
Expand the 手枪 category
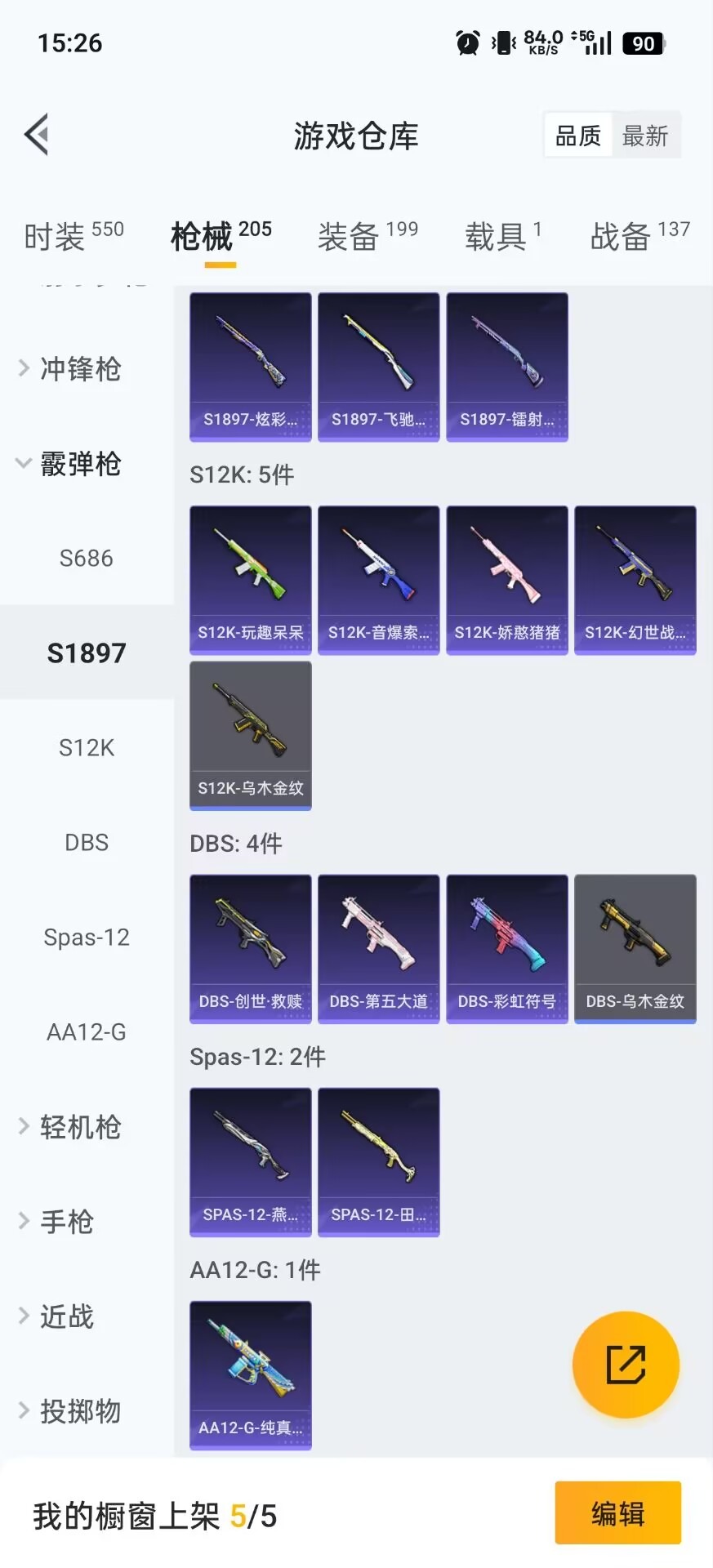pos(65,1222)
